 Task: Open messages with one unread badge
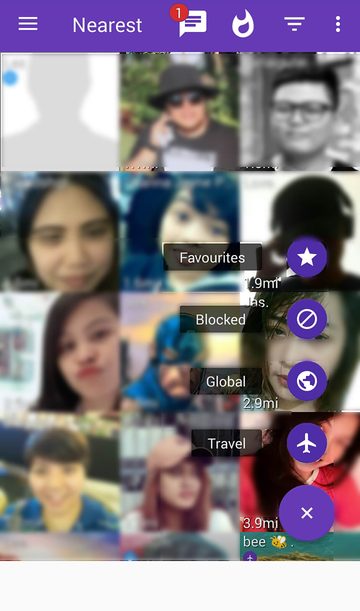(189, 22)
